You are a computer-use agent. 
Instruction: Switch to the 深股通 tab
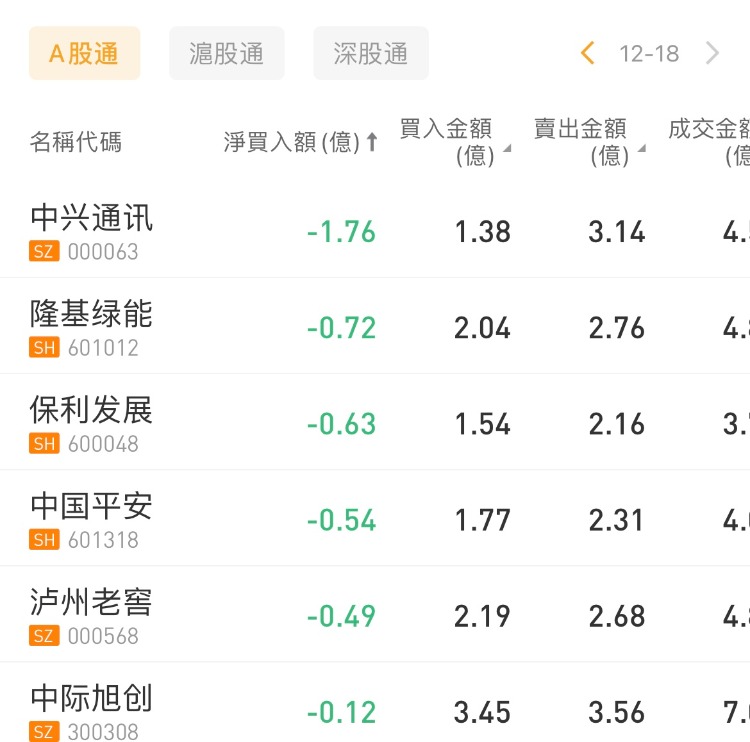371,54
